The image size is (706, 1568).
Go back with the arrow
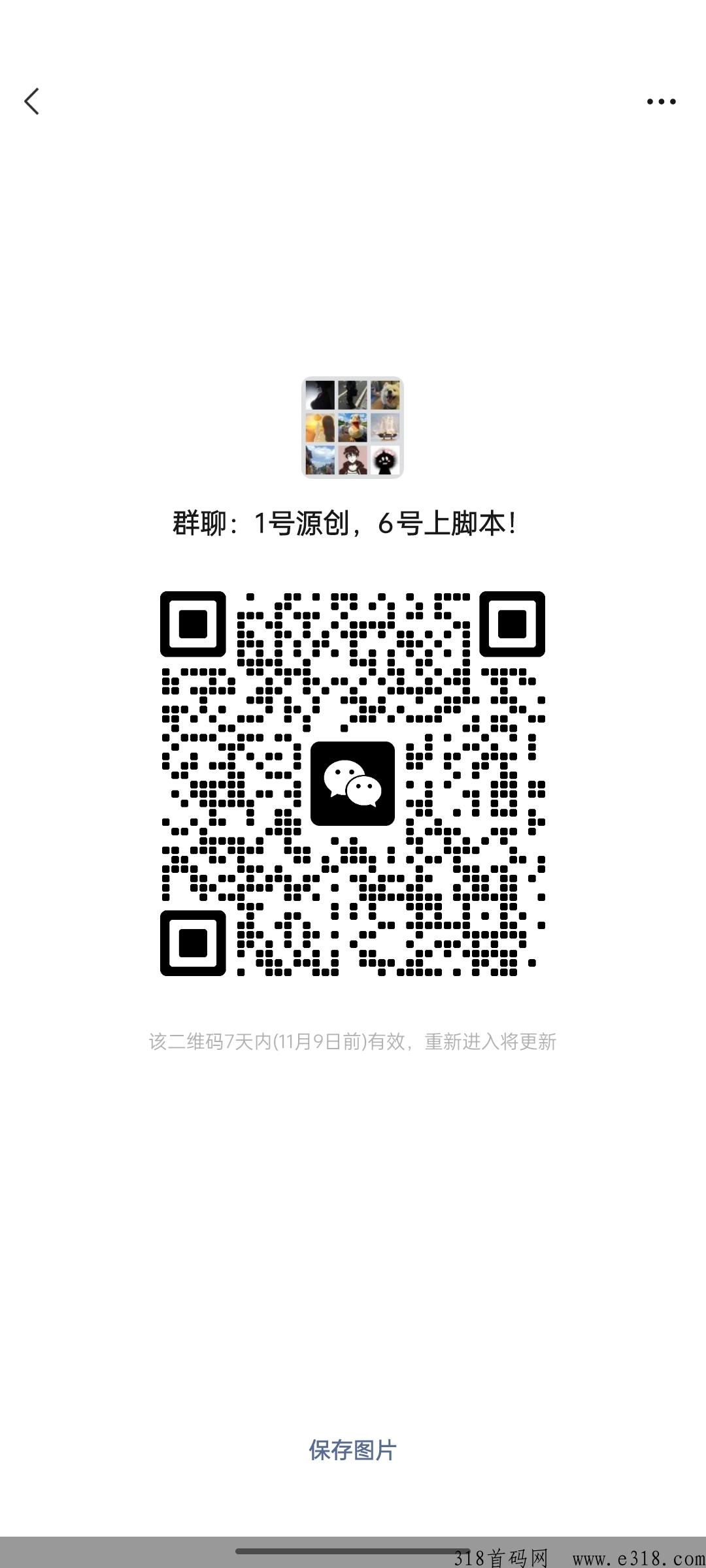point(32,101)
